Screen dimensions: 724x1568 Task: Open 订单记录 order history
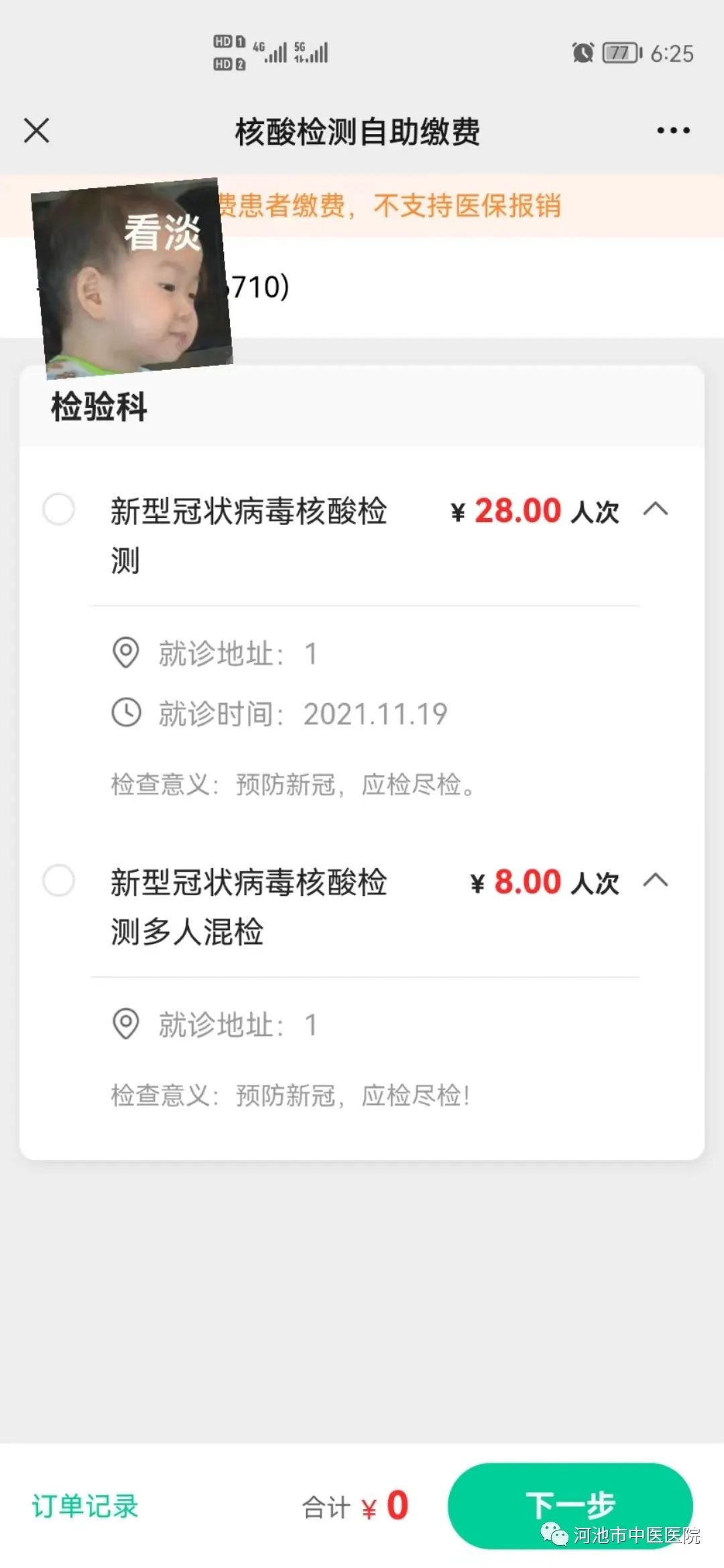point(85,1506)
